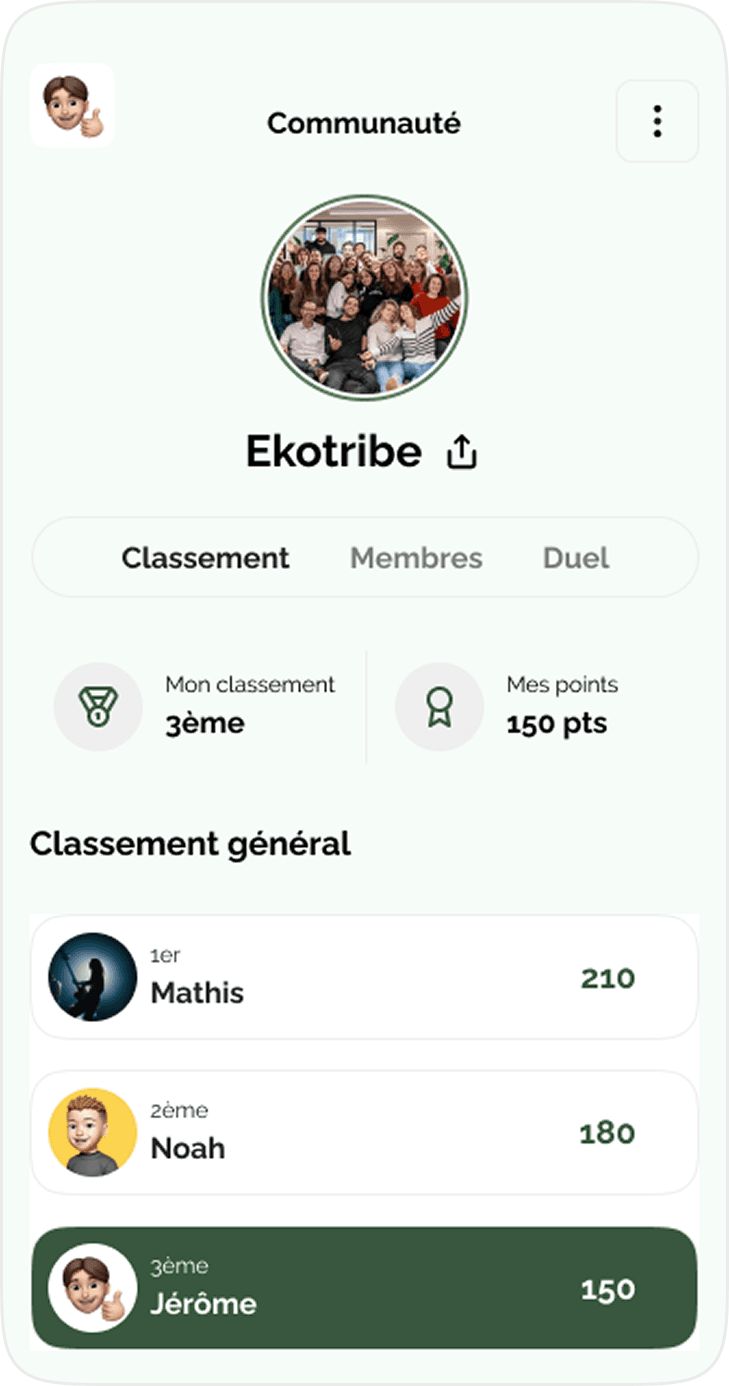Tap the Classement général heading
Image resolution: width=729 pixels, height=1386 pixels.
click(190, 843)
